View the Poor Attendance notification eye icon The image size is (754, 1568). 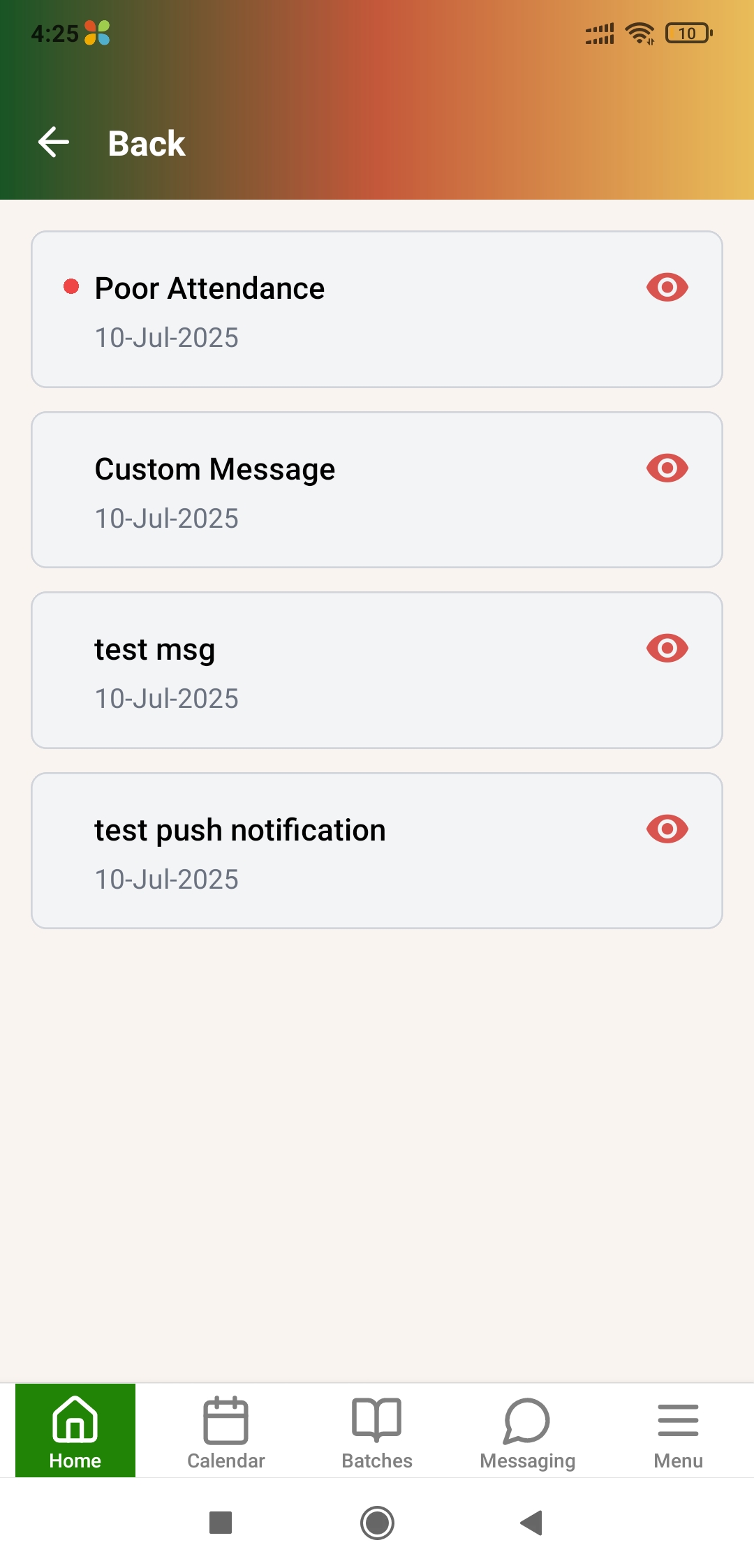coord(667,287)
